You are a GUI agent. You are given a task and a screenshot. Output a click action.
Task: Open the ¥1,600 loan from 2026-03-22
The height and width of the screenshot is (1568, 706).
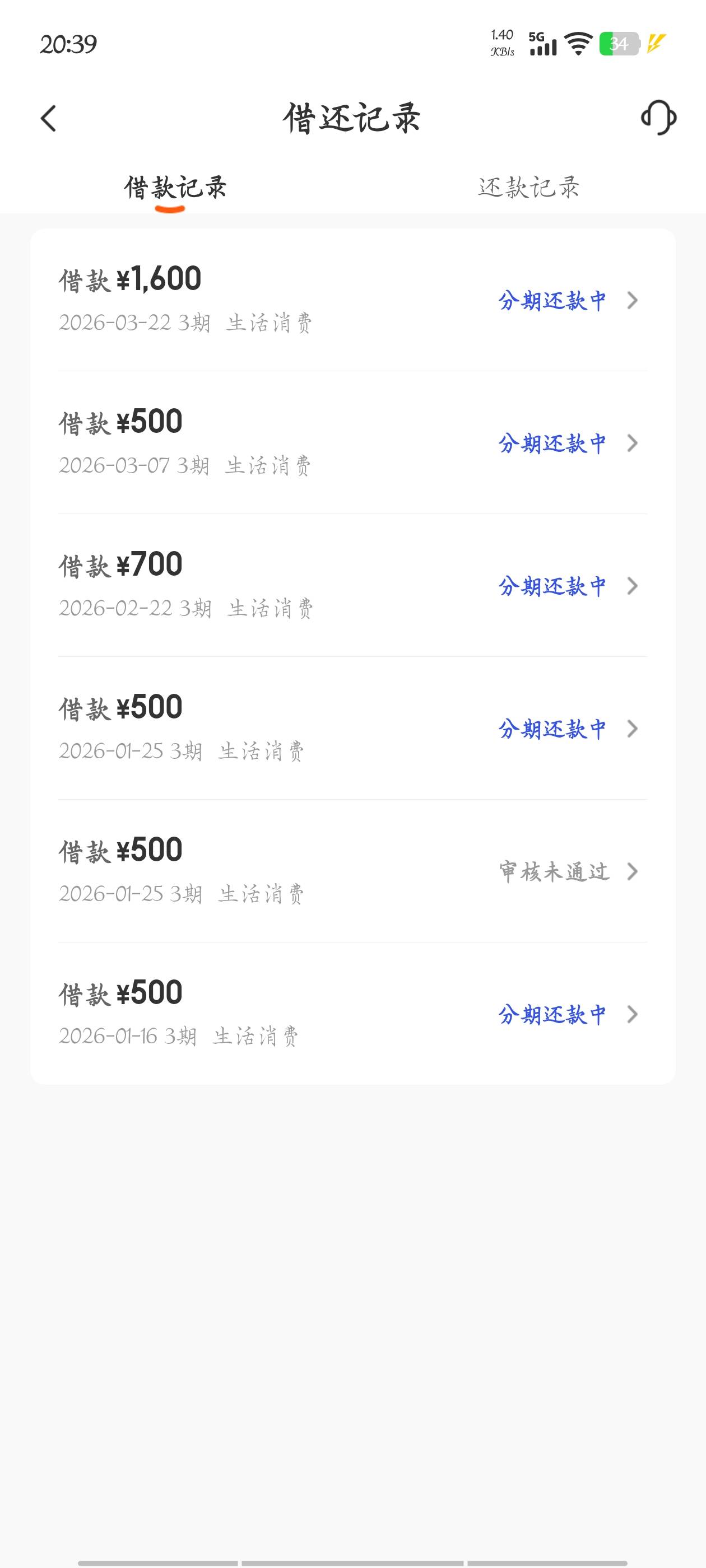pyautogui.click(x=352, y=300)
